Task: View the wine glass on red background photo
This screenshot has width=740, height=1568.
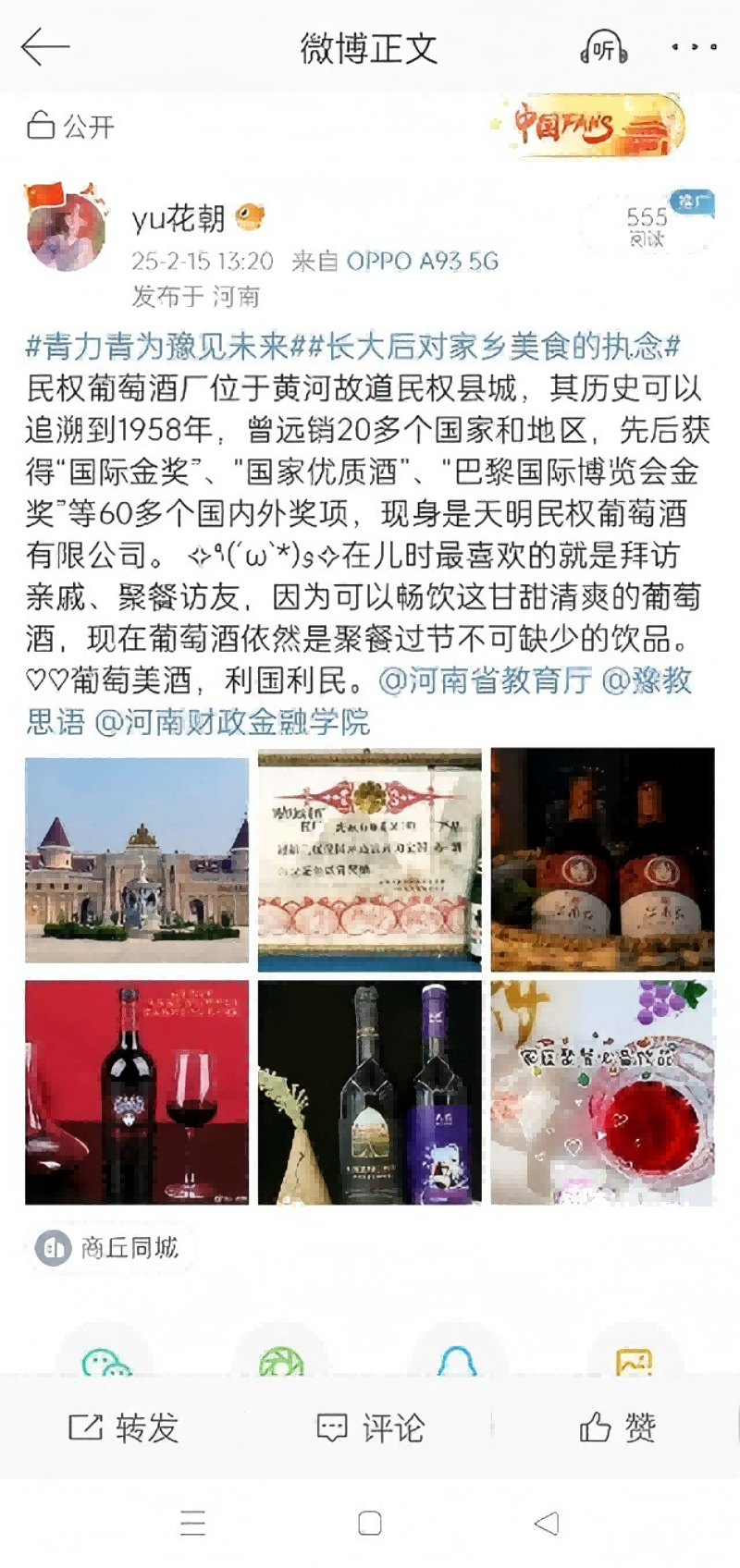Action: click(x=137, y=1092)
